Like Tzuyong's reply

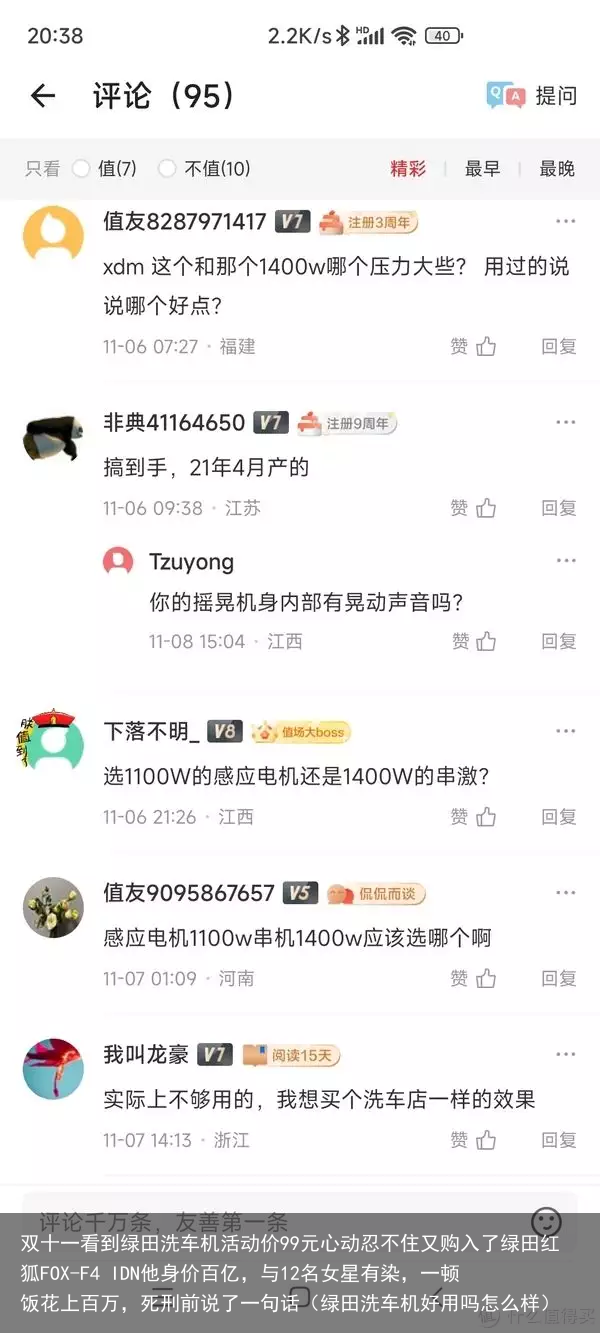click(474, 641)
